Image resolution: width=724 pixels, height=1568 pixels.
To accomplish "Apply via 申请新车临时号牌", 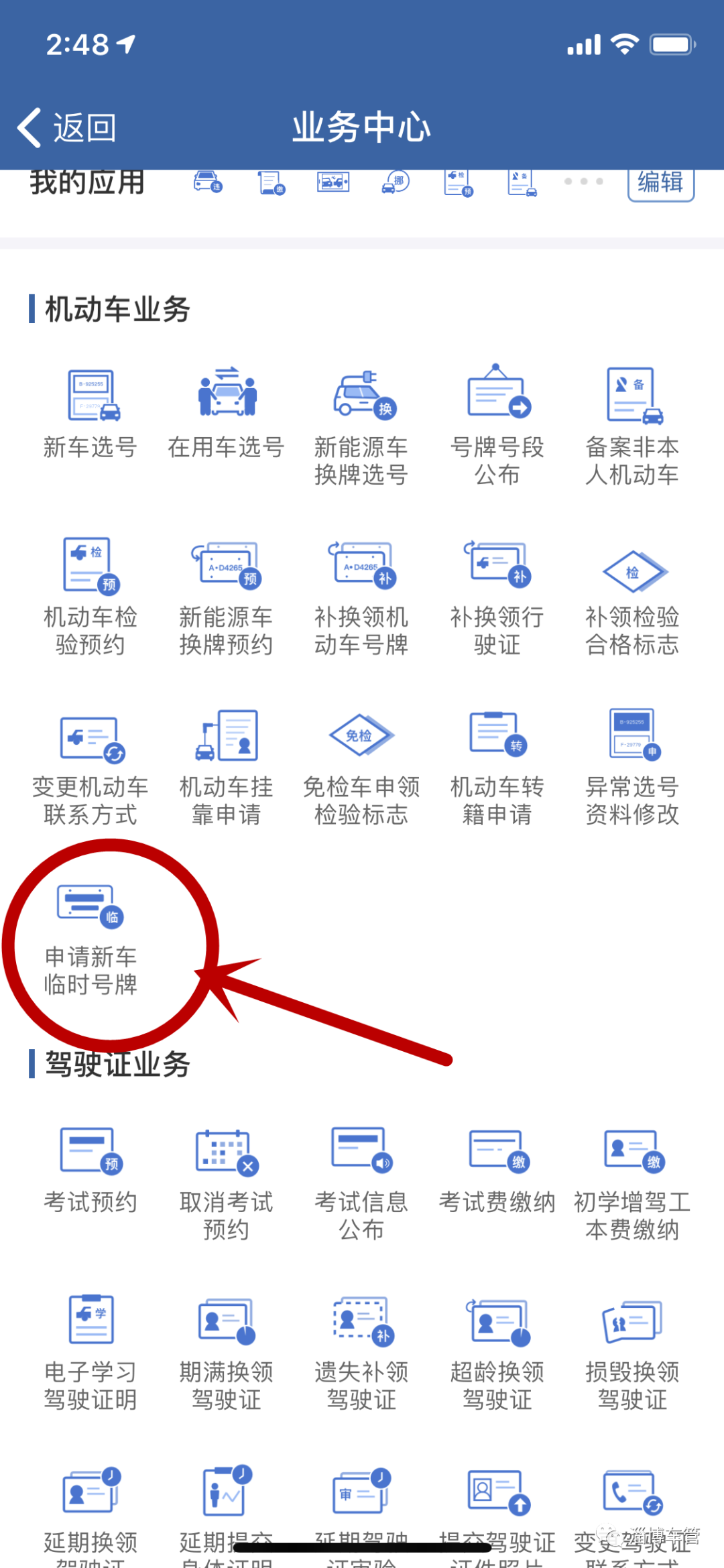I will pyautogui.click(x=90, y=939).
